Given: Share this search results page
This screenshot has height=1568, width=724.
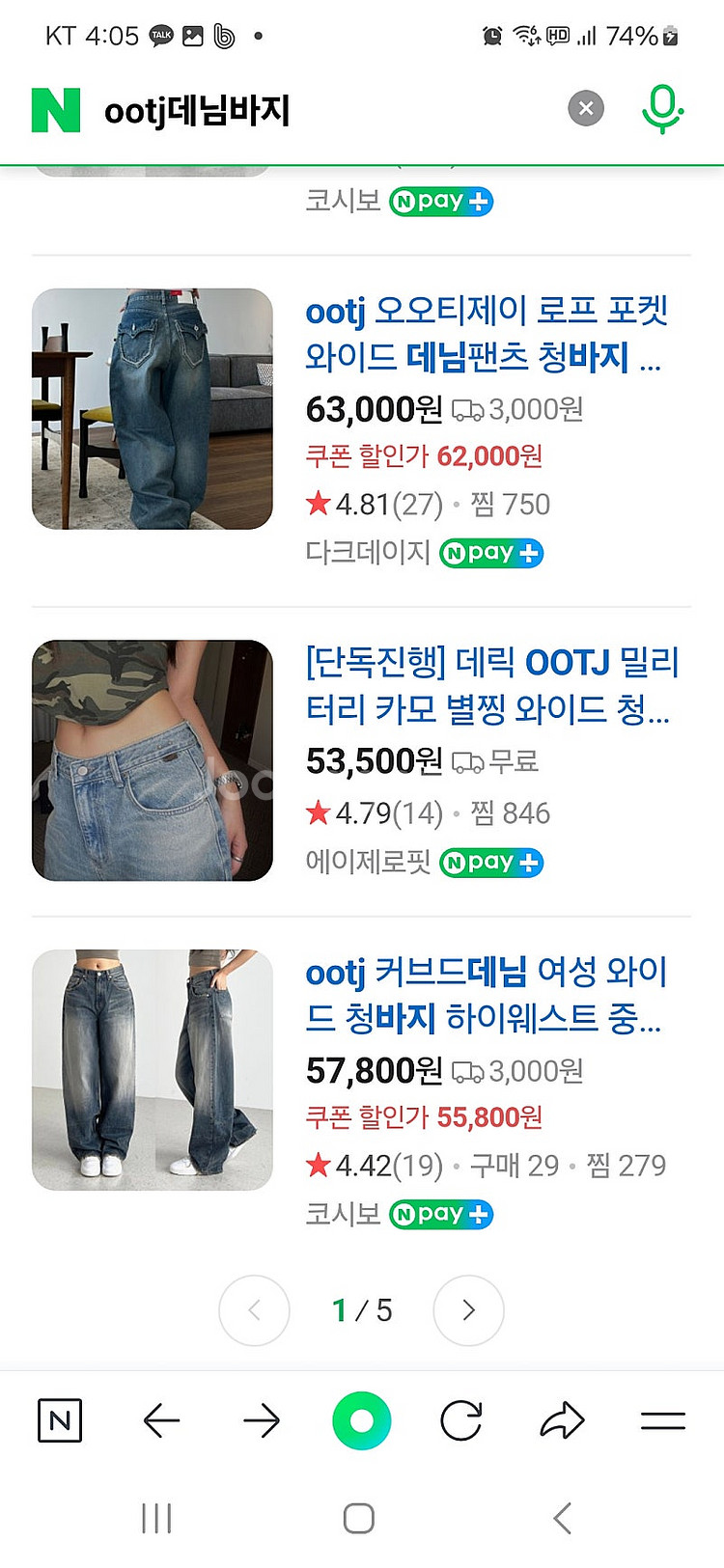Looking at the screenshot, I should (x=562, y=1420).
